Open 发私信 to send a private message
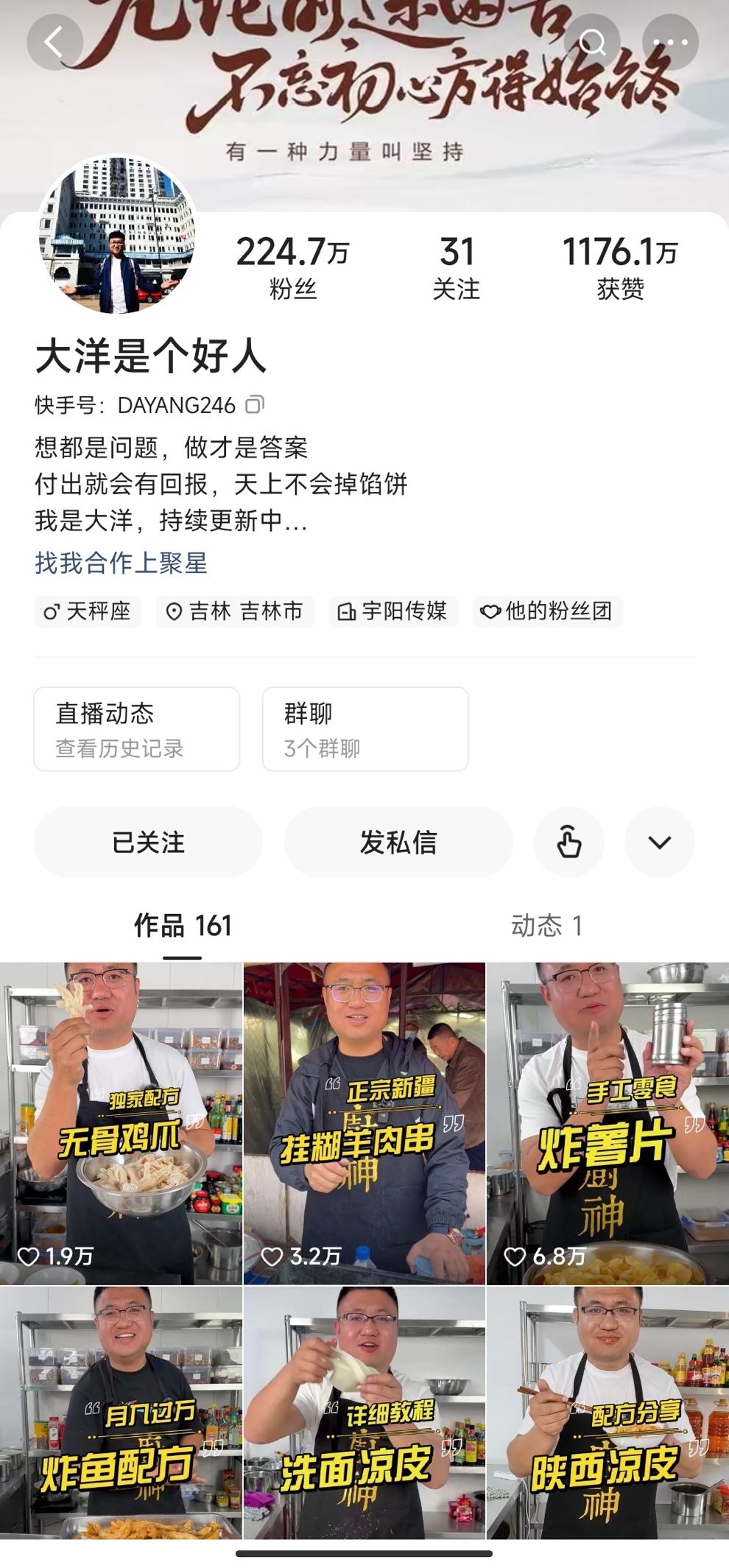729x1568 pixels. pyautogui.click(x=398, y=842)
